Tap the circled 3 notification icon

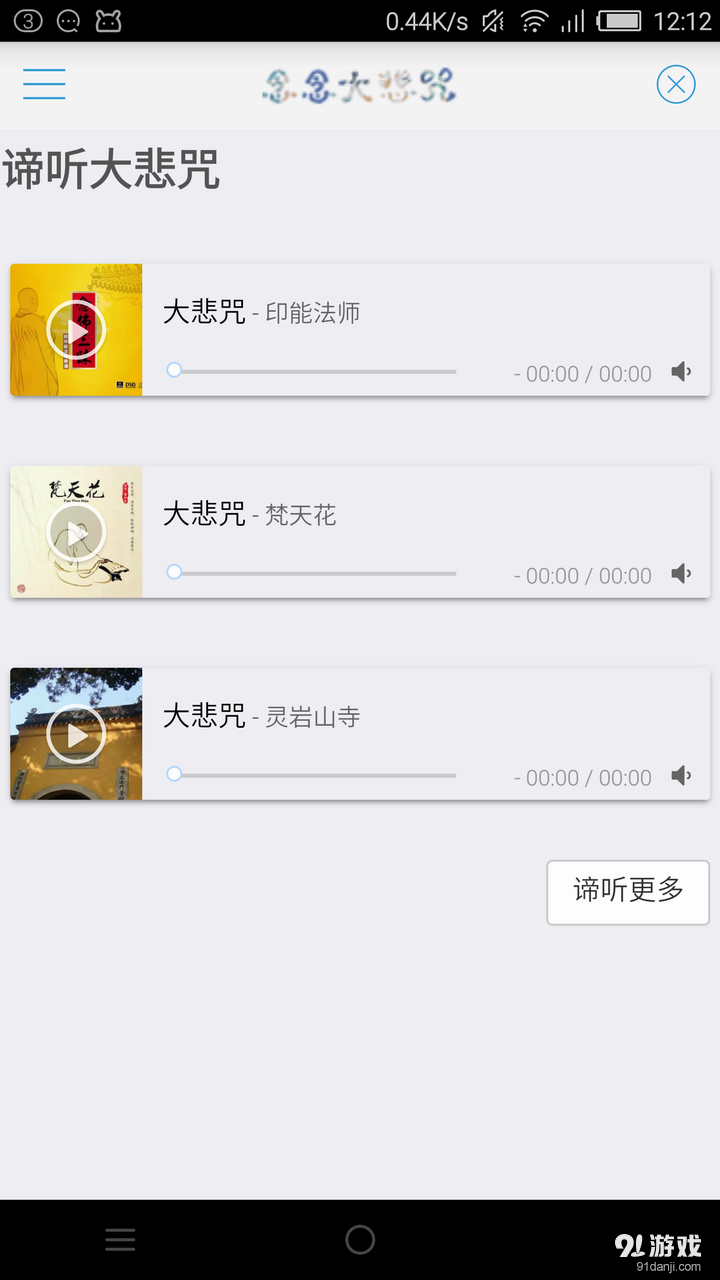click(x=27, y=20)
